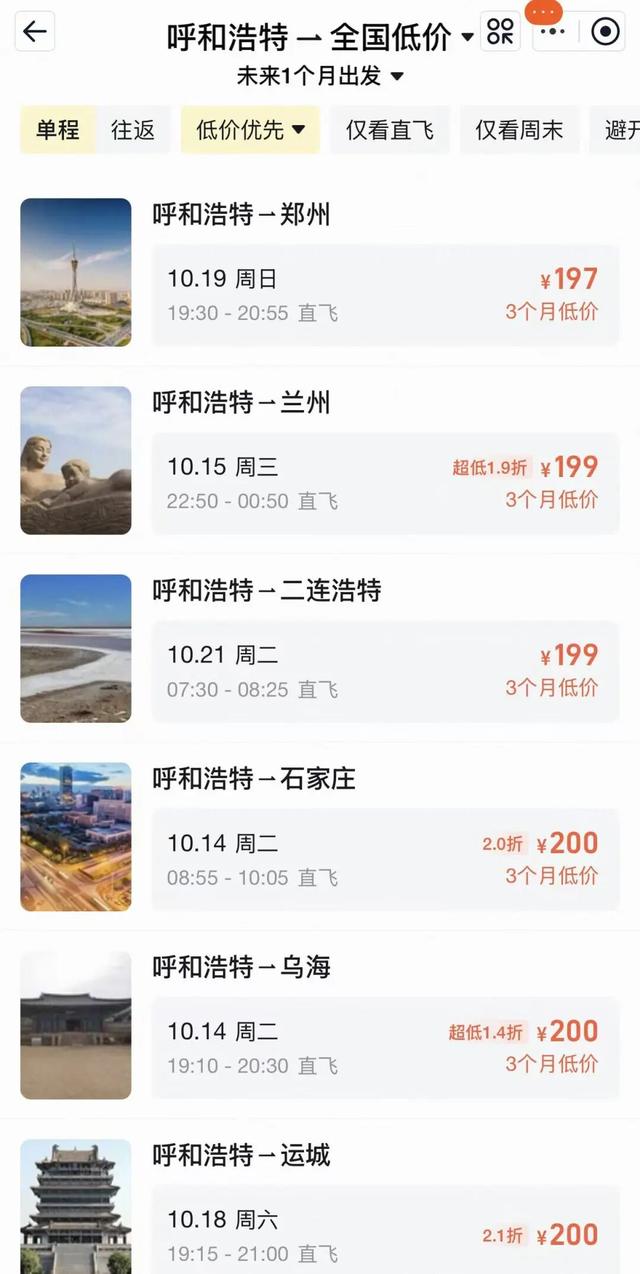
Task: Filter by 仅看直飞 direct flights
Action: pos(390,130)
